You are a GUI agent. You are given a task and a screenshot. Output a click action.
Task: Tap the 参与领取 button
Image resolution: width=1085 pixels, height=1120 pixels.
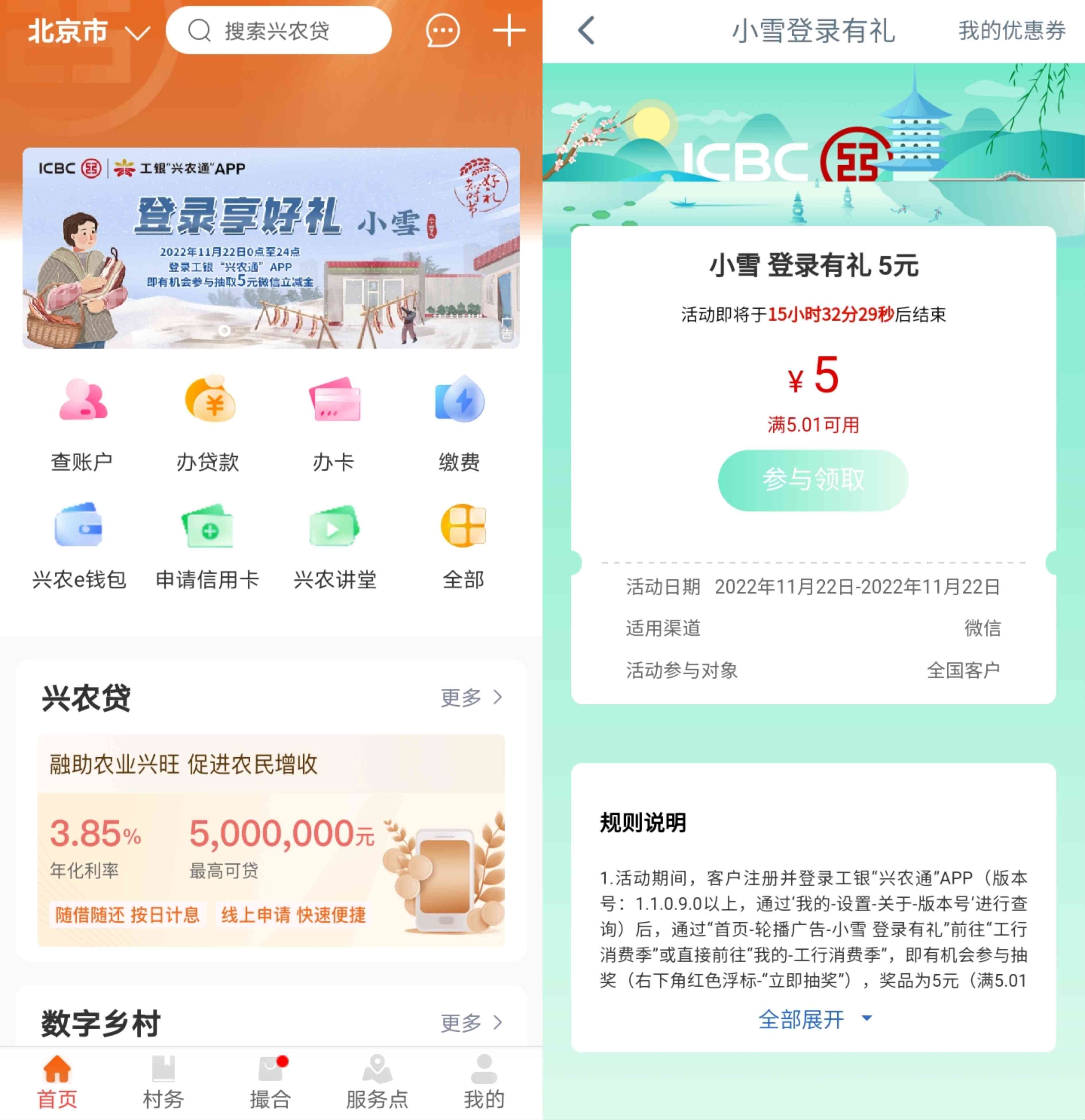pos(813,480)
